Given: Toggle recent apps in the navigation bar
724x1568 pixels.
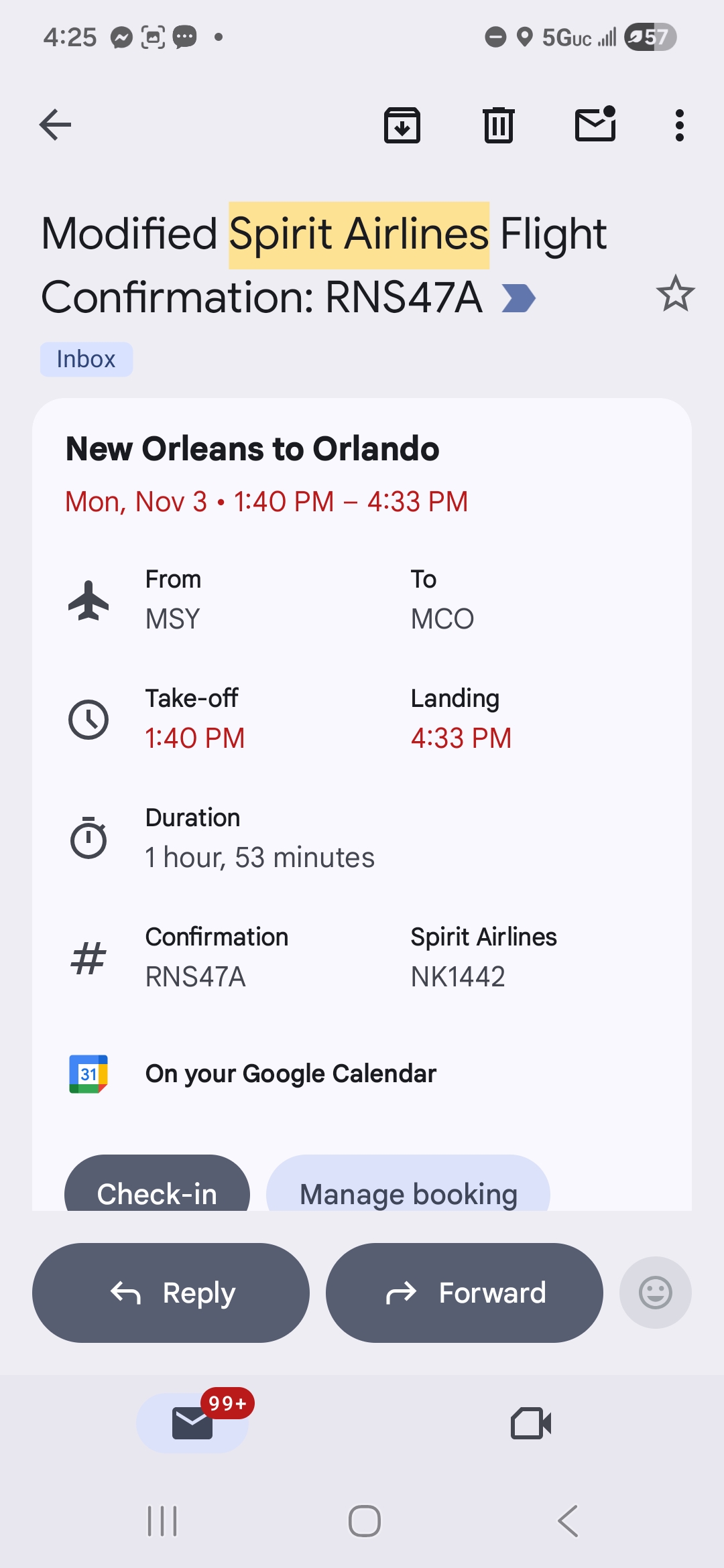Looking at the screenshot, I should 161,1521.
